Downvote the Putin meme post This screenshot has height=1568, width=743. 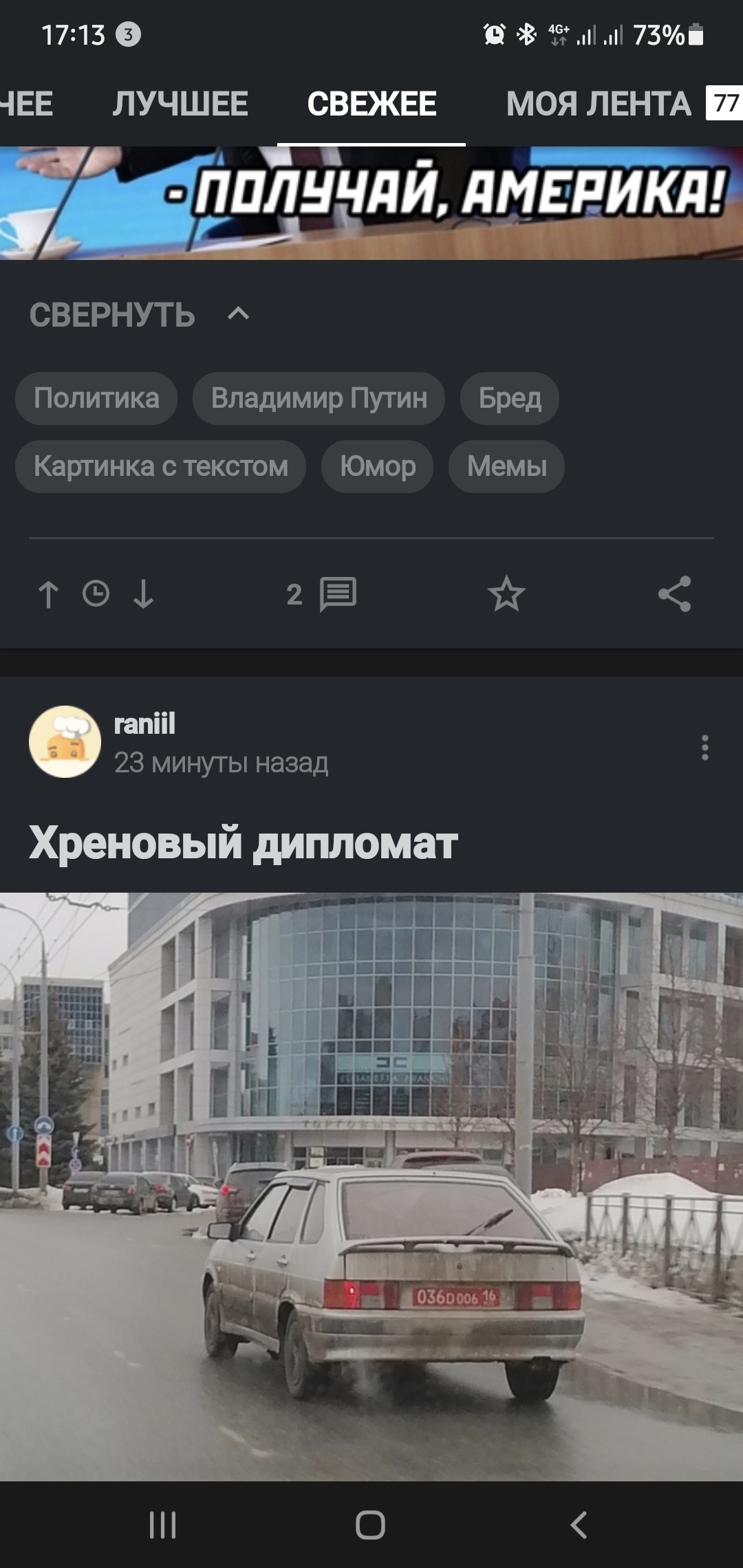coord(143,594)
